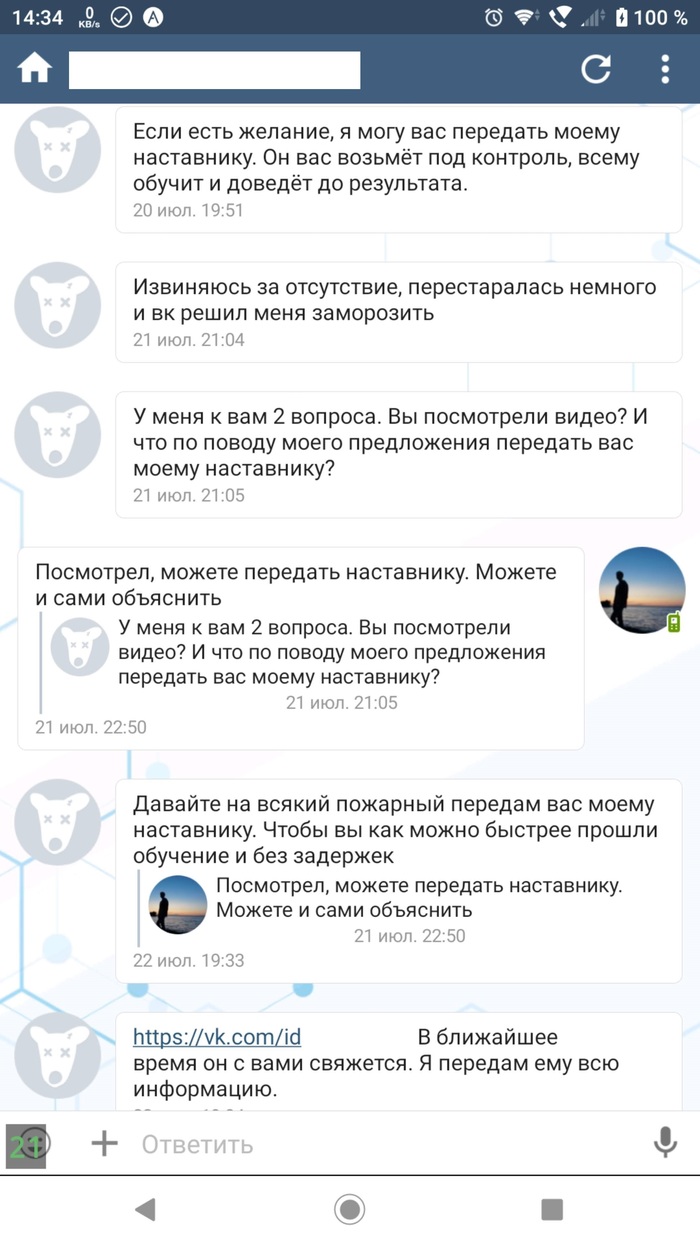Open my profile avatar beside my reply
This screenshot has width=700, height=1244.
[x=641, y=590]
